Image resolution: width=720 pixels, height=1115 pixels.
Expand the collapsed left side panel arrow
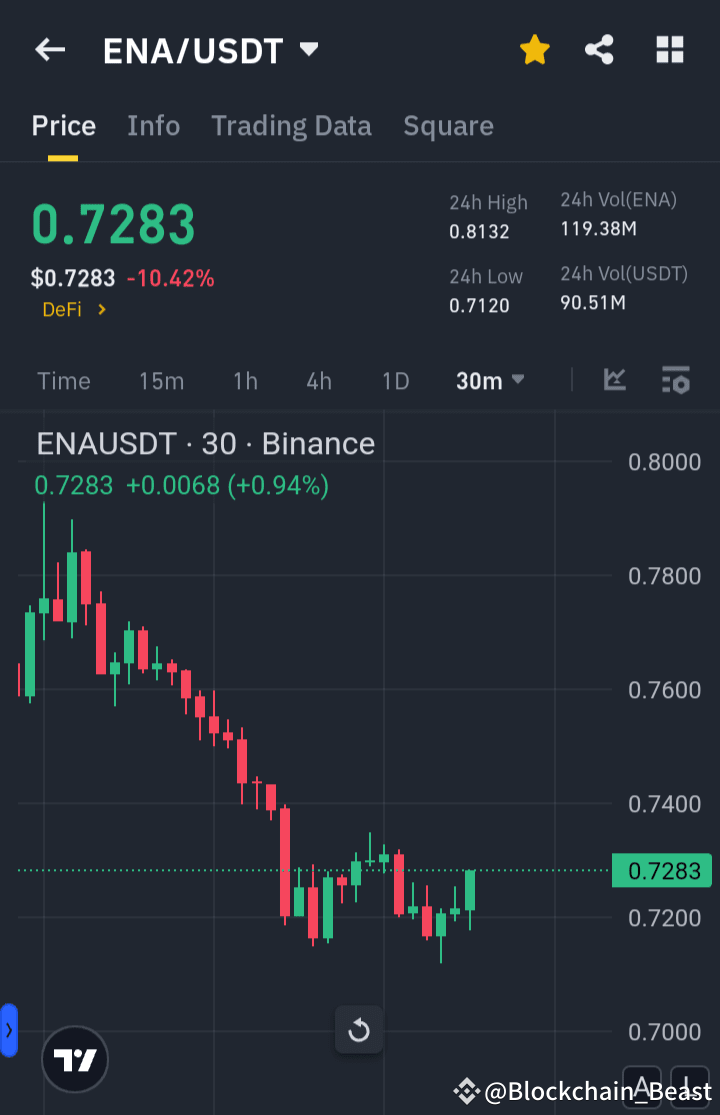click(9, 1030)
